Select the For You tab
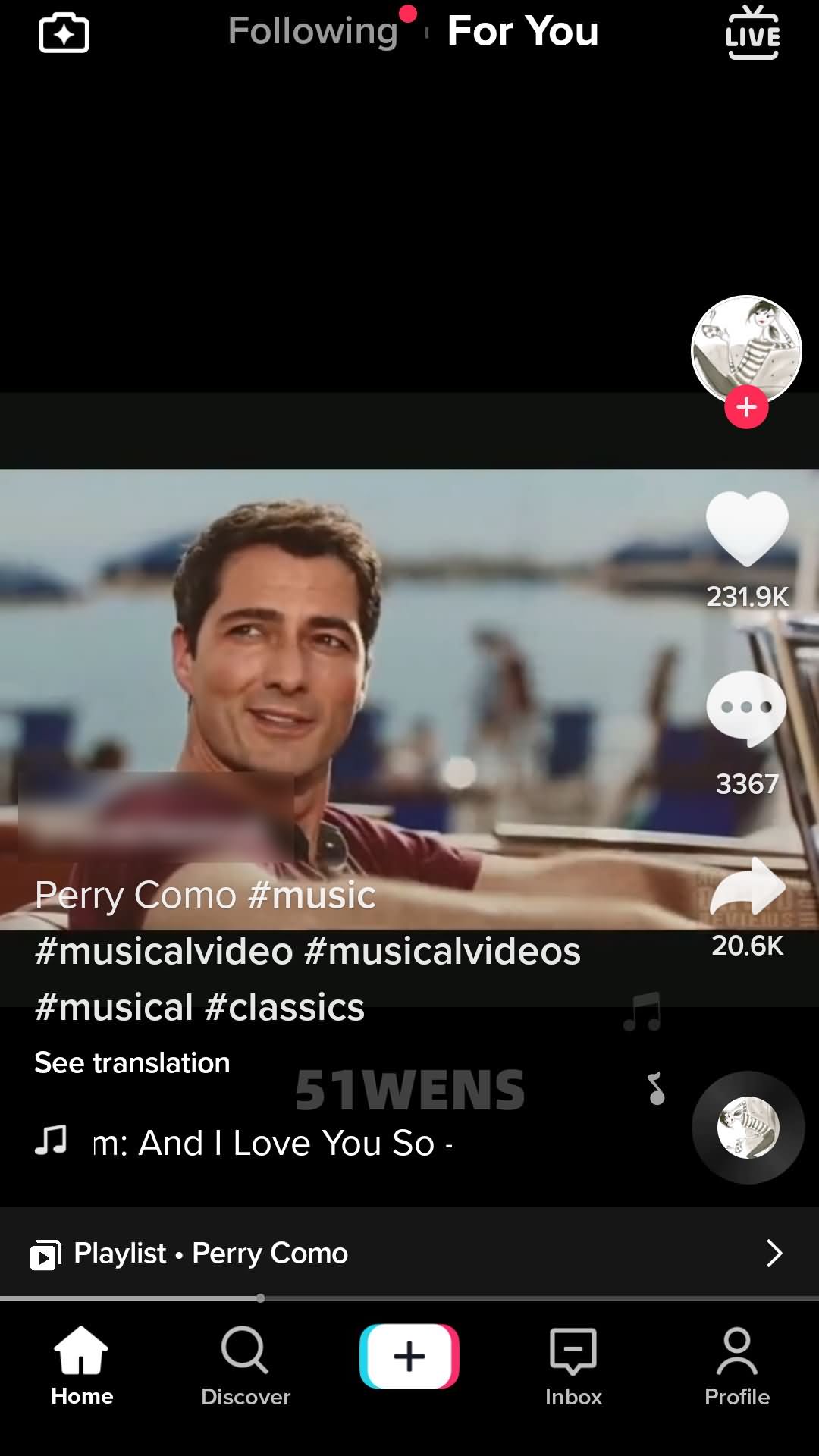Image resolution: width=819 pixels, height=1456 pixels. pos(523,31)
